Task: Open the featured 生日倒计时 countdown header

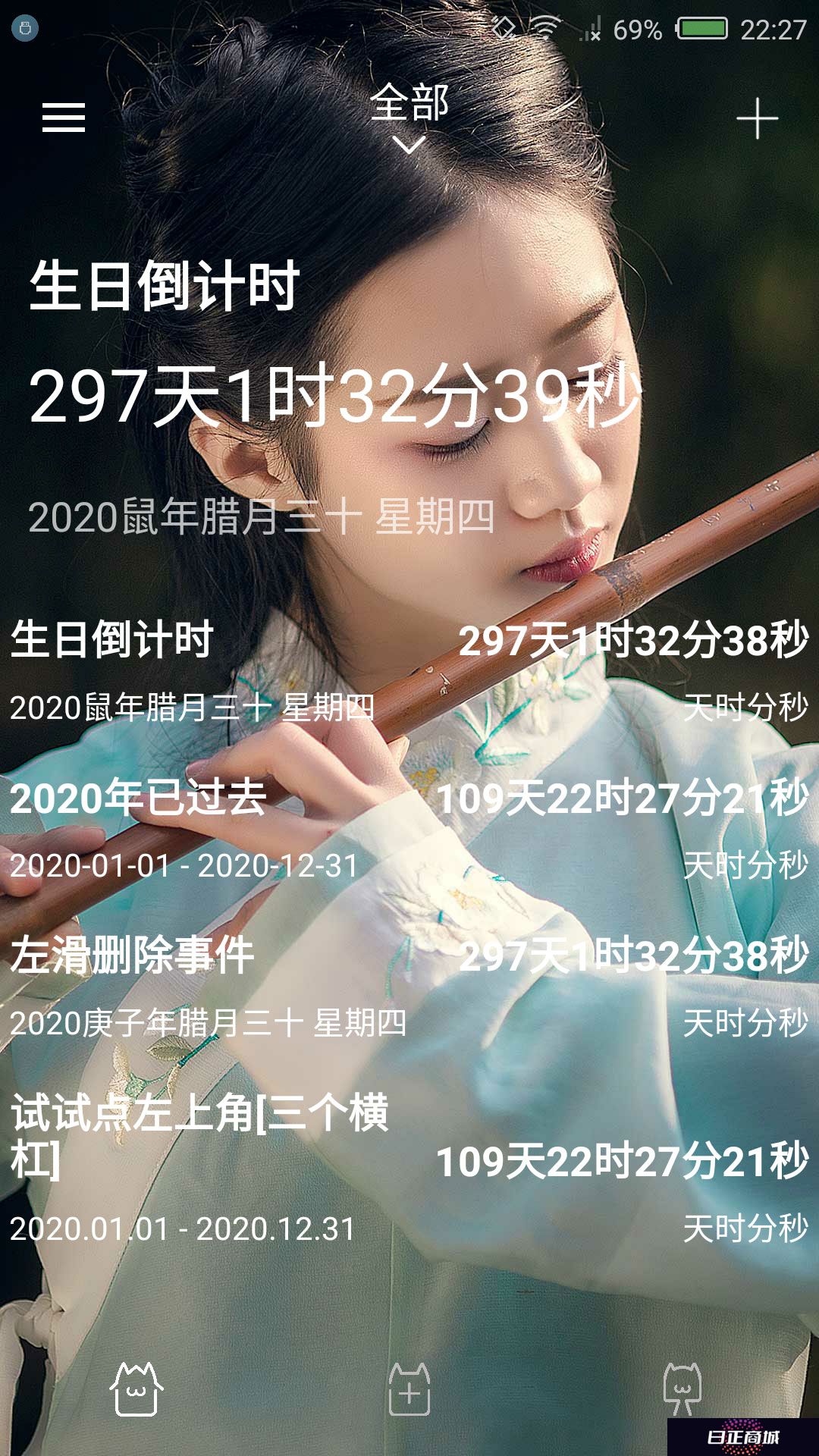Action: click(x=334, y=394)
